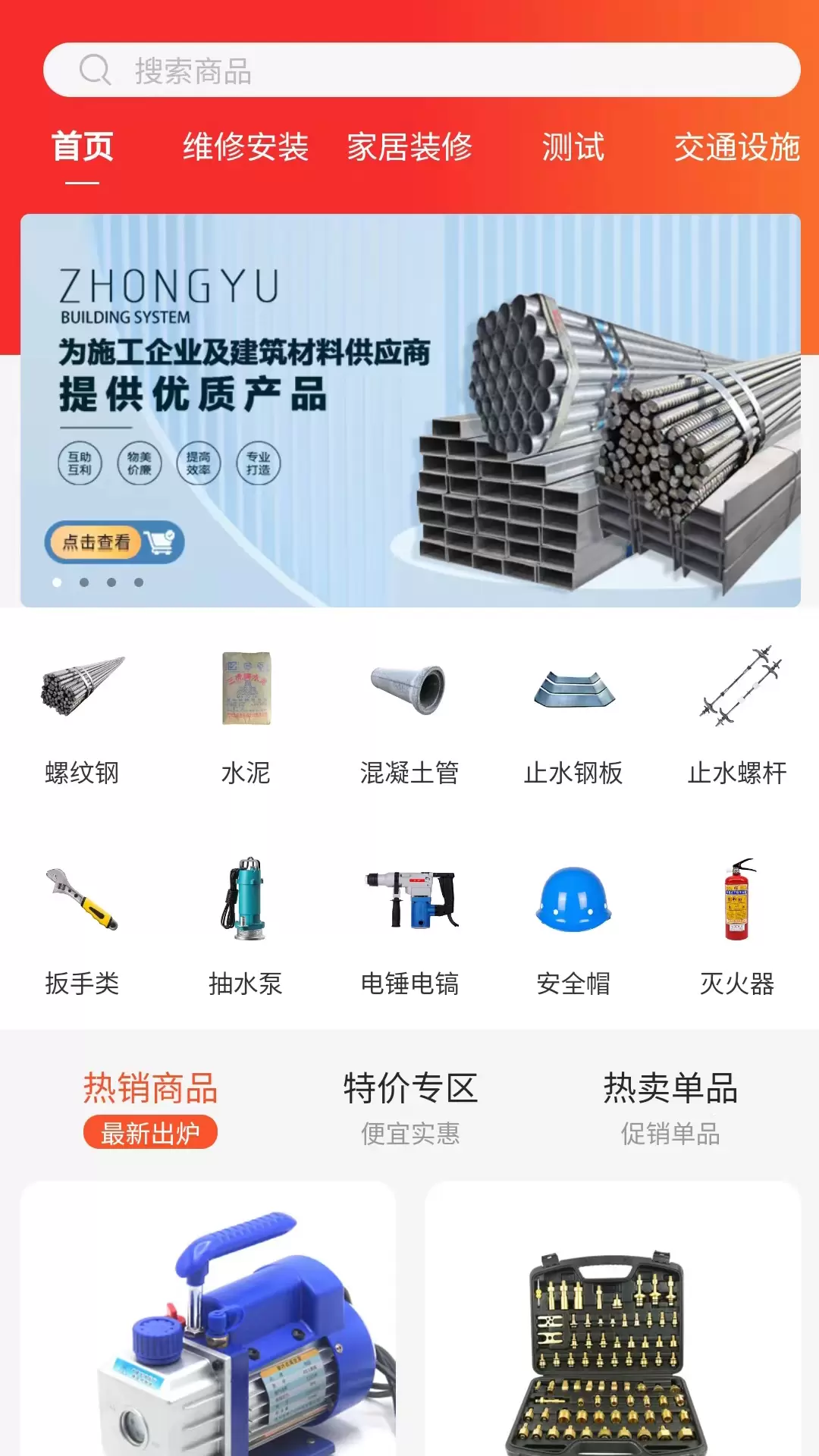819x1456 pixels.
Task: Go to the 交通设施 tab
Action: (x=737, y=147)
